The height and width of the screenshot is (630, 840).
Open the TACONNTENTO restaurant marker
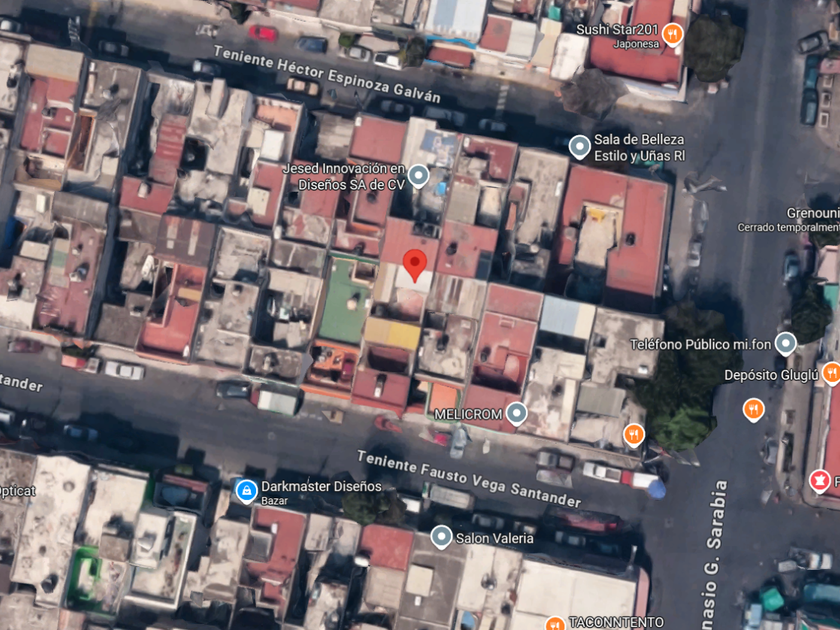click(555, 624)
